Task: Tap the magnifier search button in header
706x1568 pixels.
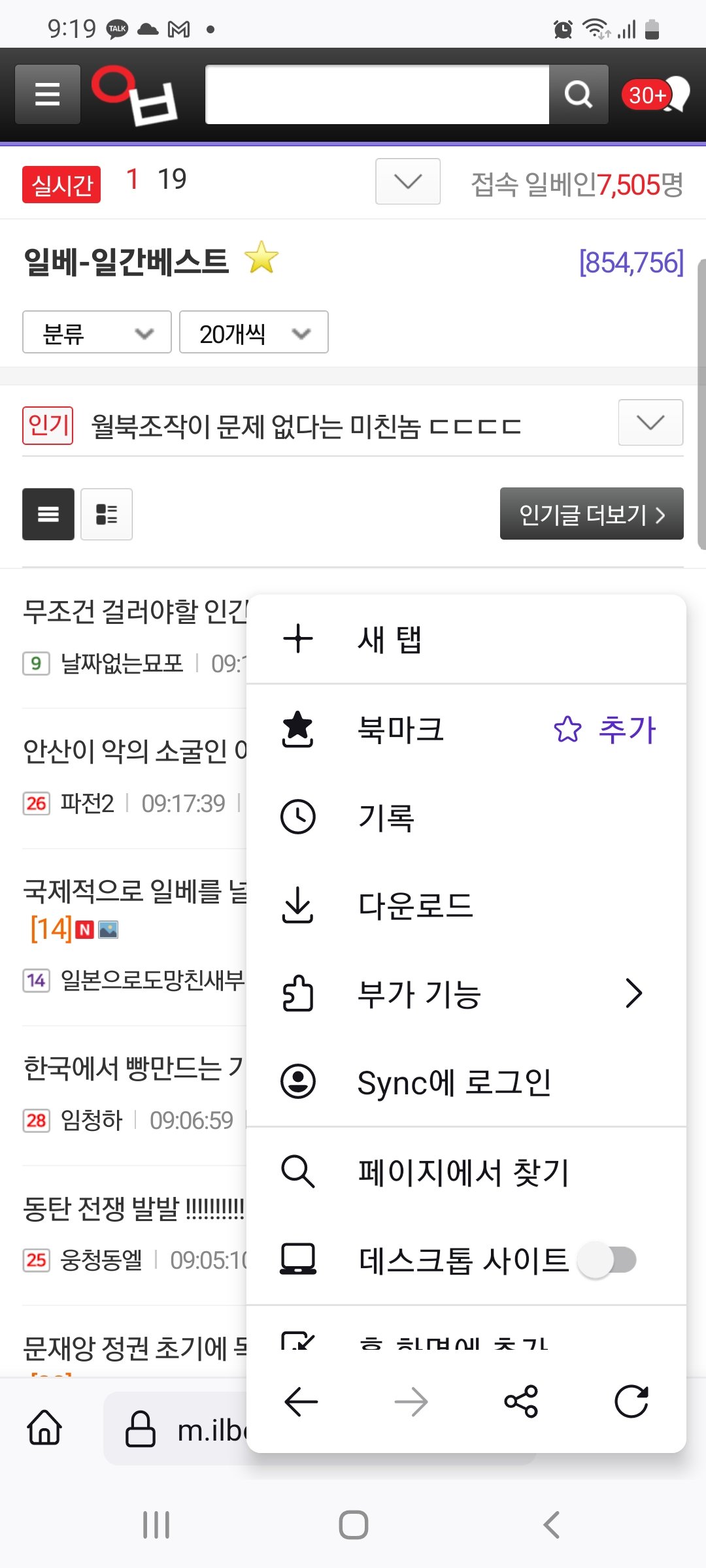Action: point(579,95)
